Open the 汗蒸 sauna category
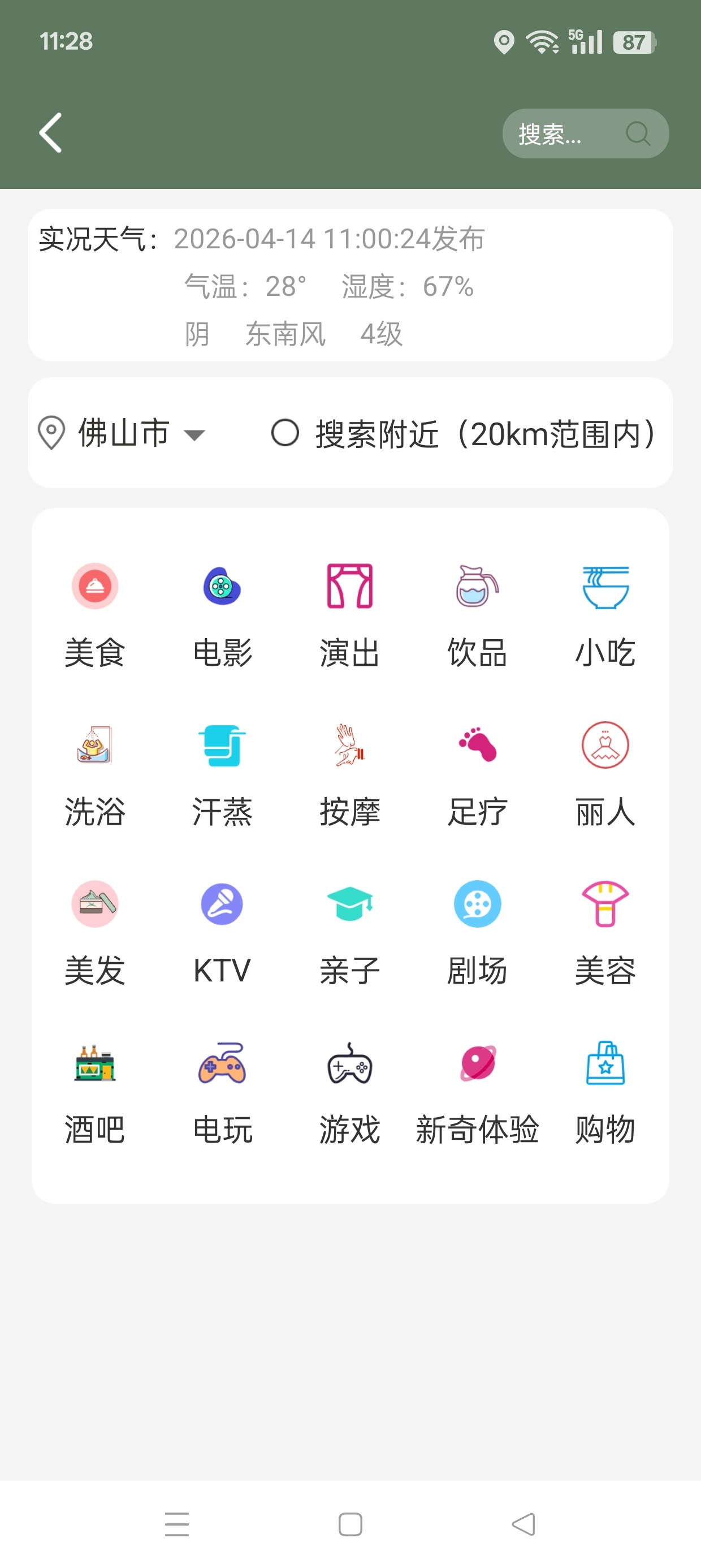This screenshot has width=701, height=1568. click(x=222, y=773)
